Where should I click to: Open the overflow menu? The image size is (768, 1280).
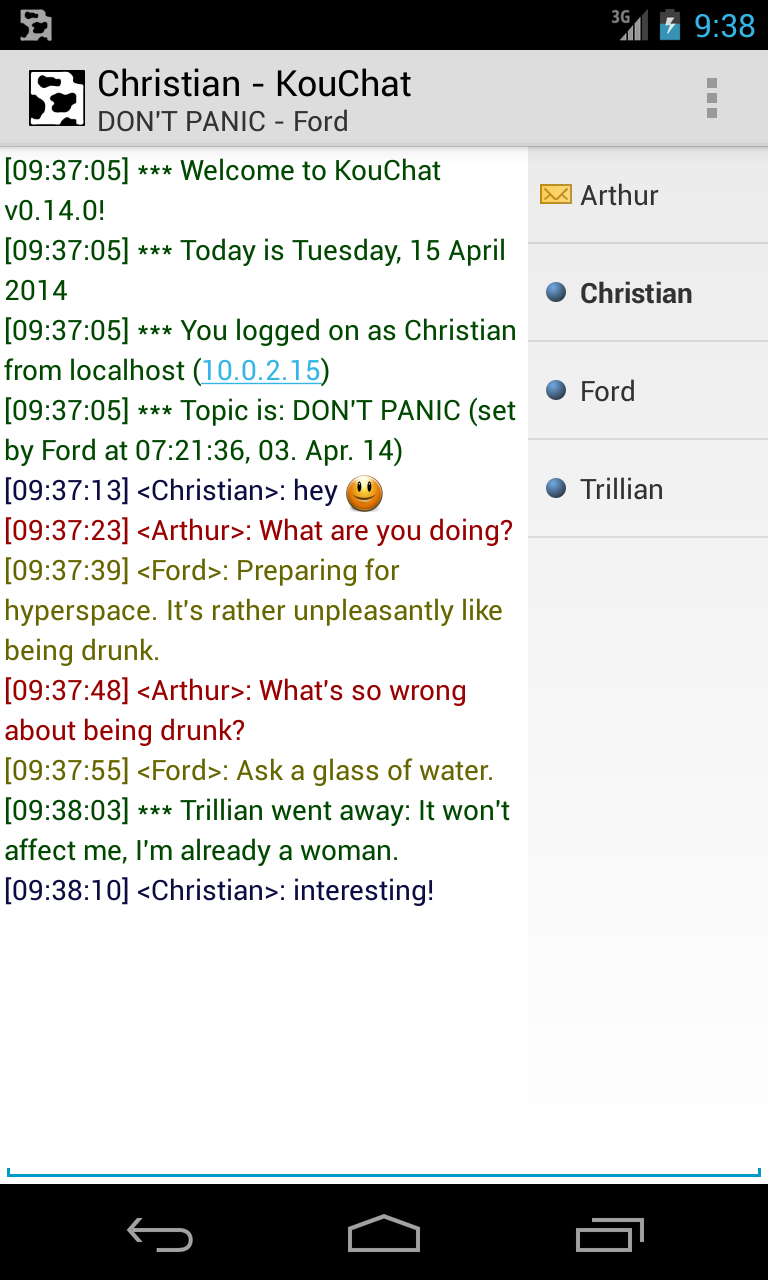coord(711,98)
